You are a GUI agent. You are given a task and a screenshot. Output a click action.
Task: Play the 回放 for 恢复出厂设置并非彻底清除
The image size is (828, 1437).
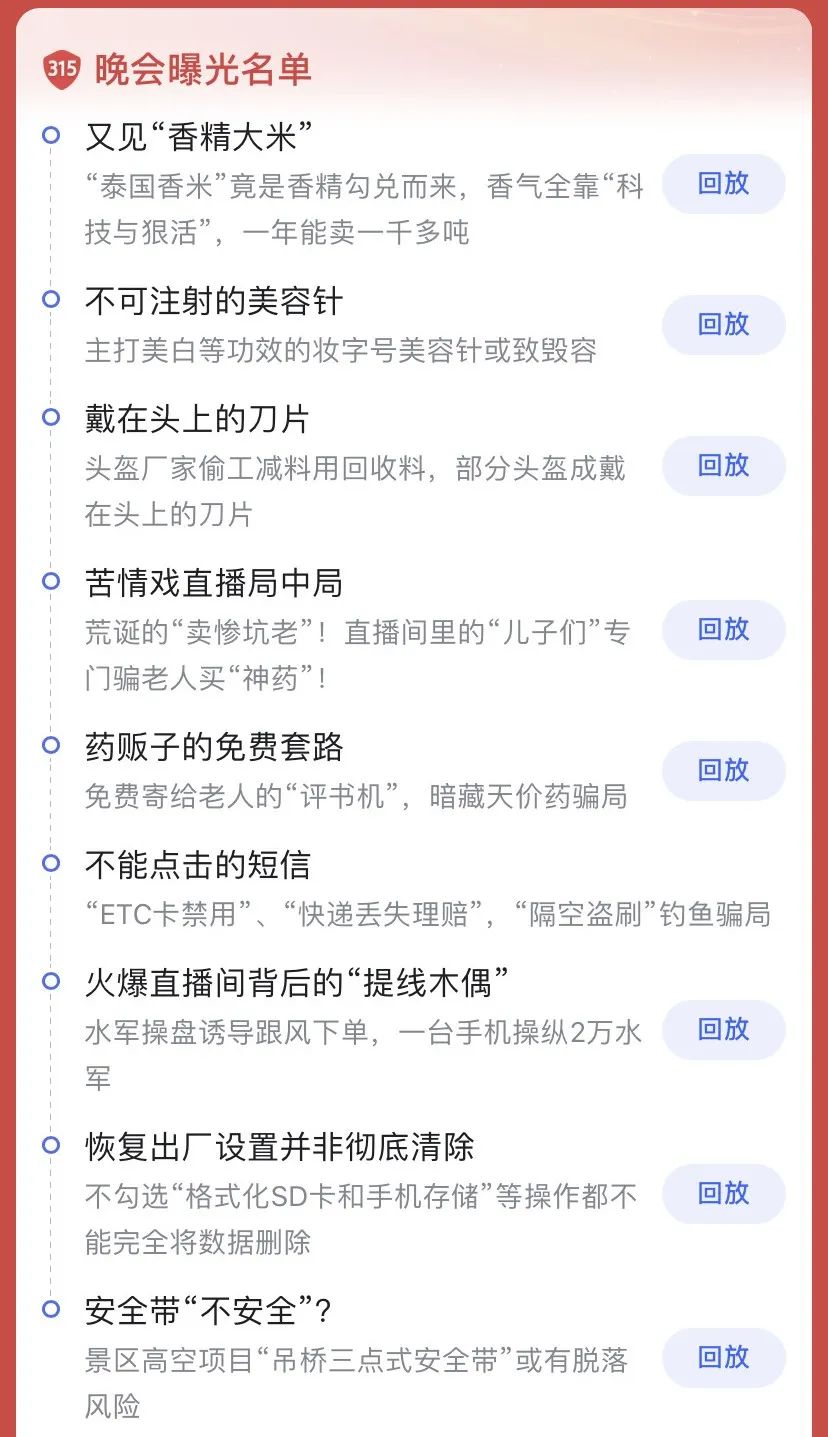pos(723,1194)
